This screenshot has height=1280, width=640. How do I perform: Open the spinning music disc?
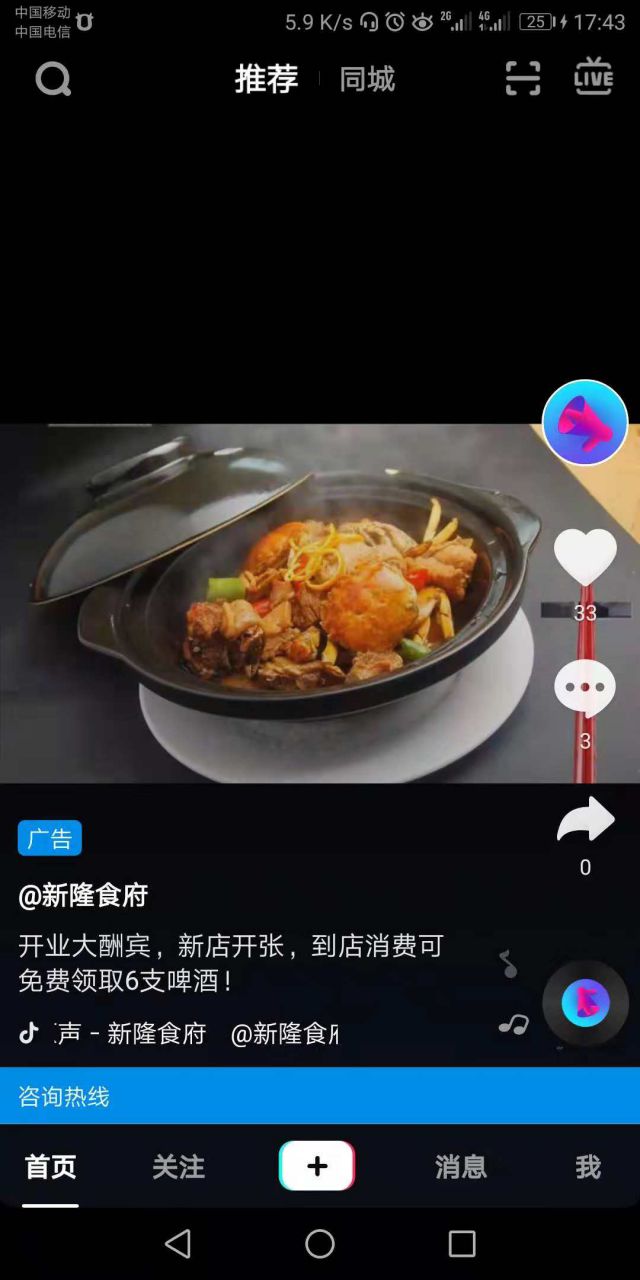click(585, 1004)
